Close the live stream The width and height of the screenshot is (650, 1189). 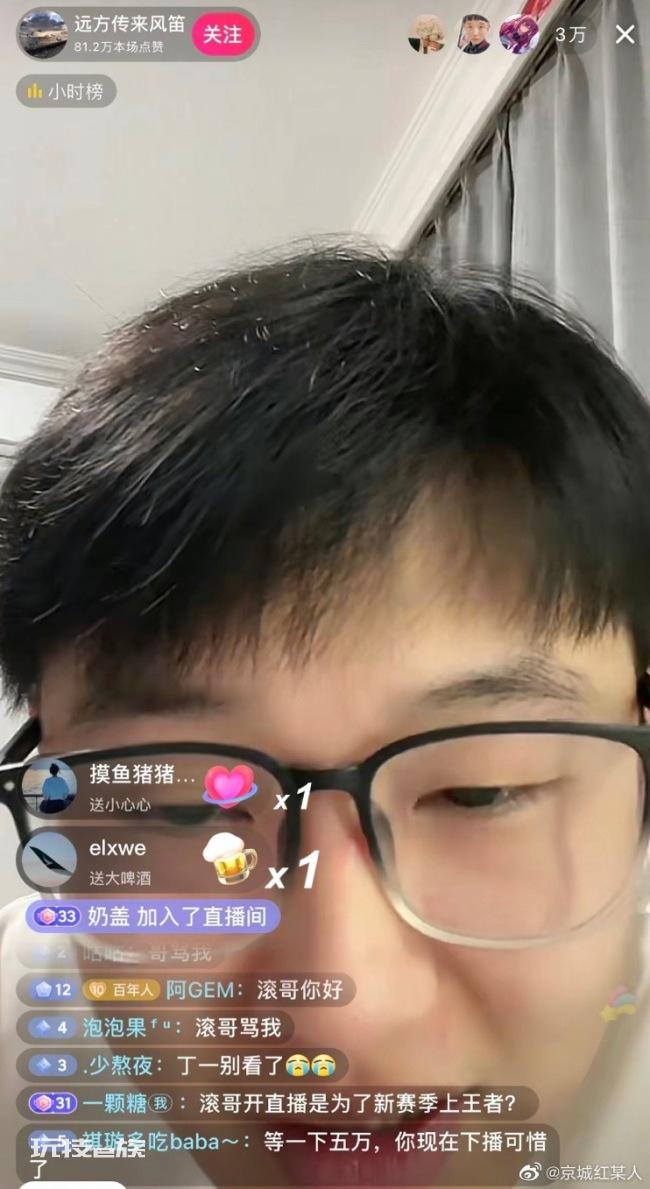pyautogui.click(x=625, y=35)
